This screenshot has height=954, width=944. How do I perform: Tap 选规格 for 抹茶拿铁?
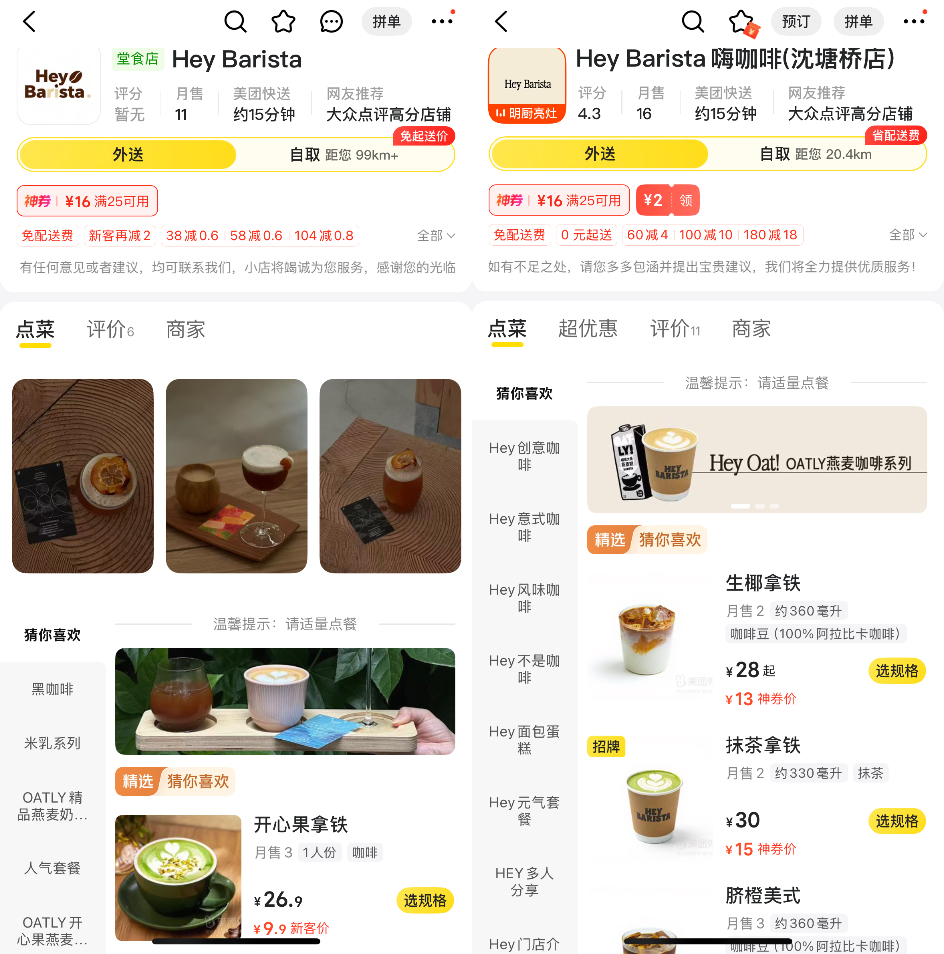896,820
